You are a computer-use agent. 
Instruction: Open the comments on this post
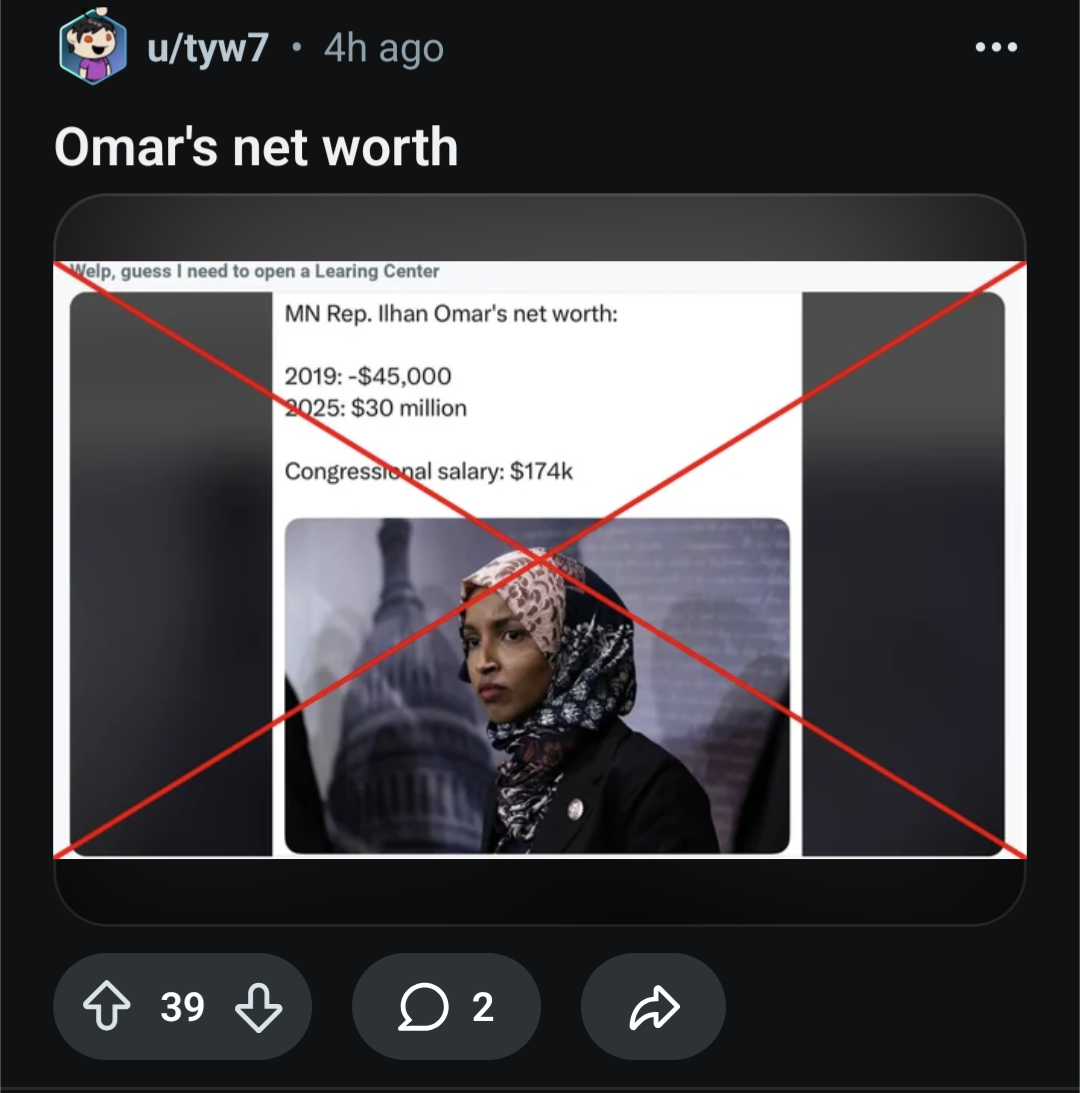(446, 1007)
